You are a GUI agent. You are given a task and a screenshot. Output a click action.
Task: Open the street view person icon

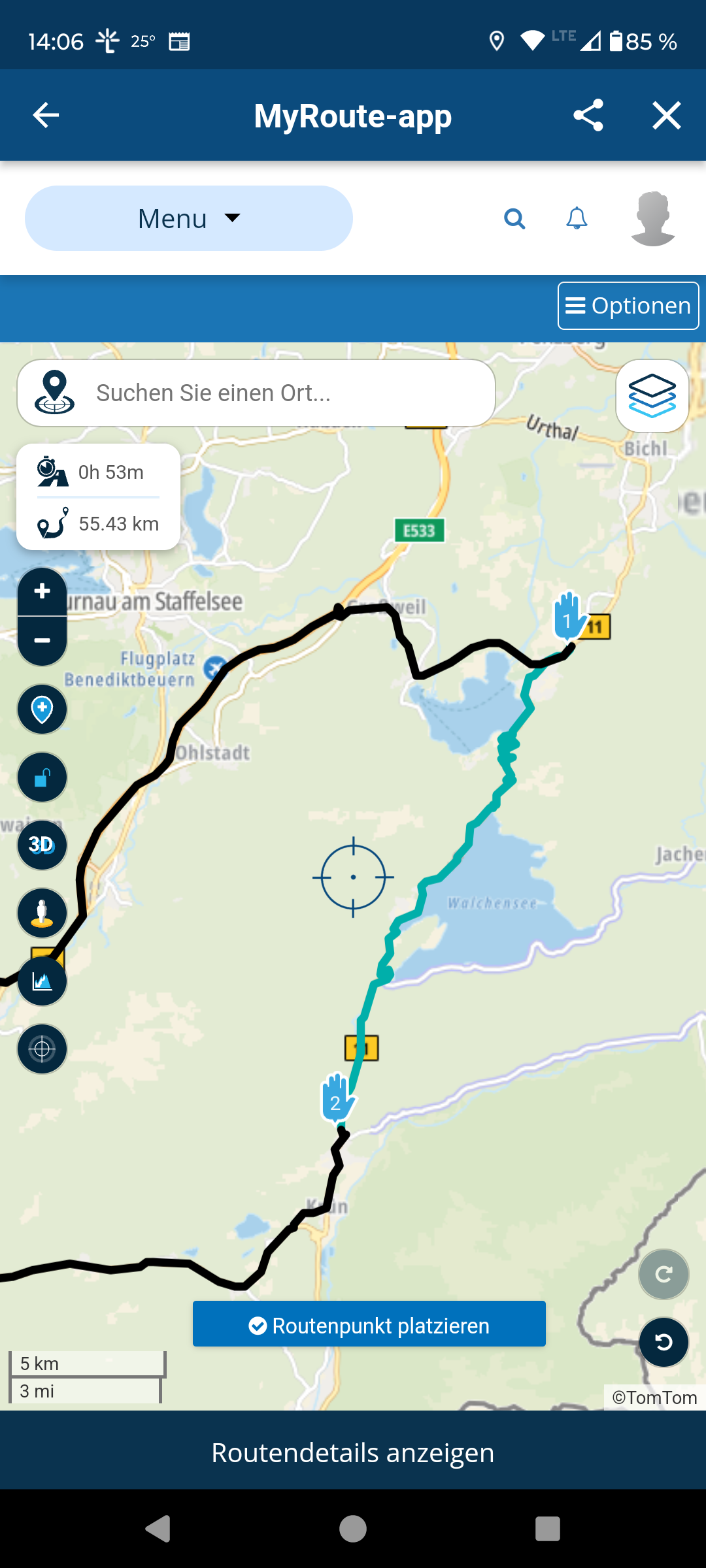click(42, 913)
